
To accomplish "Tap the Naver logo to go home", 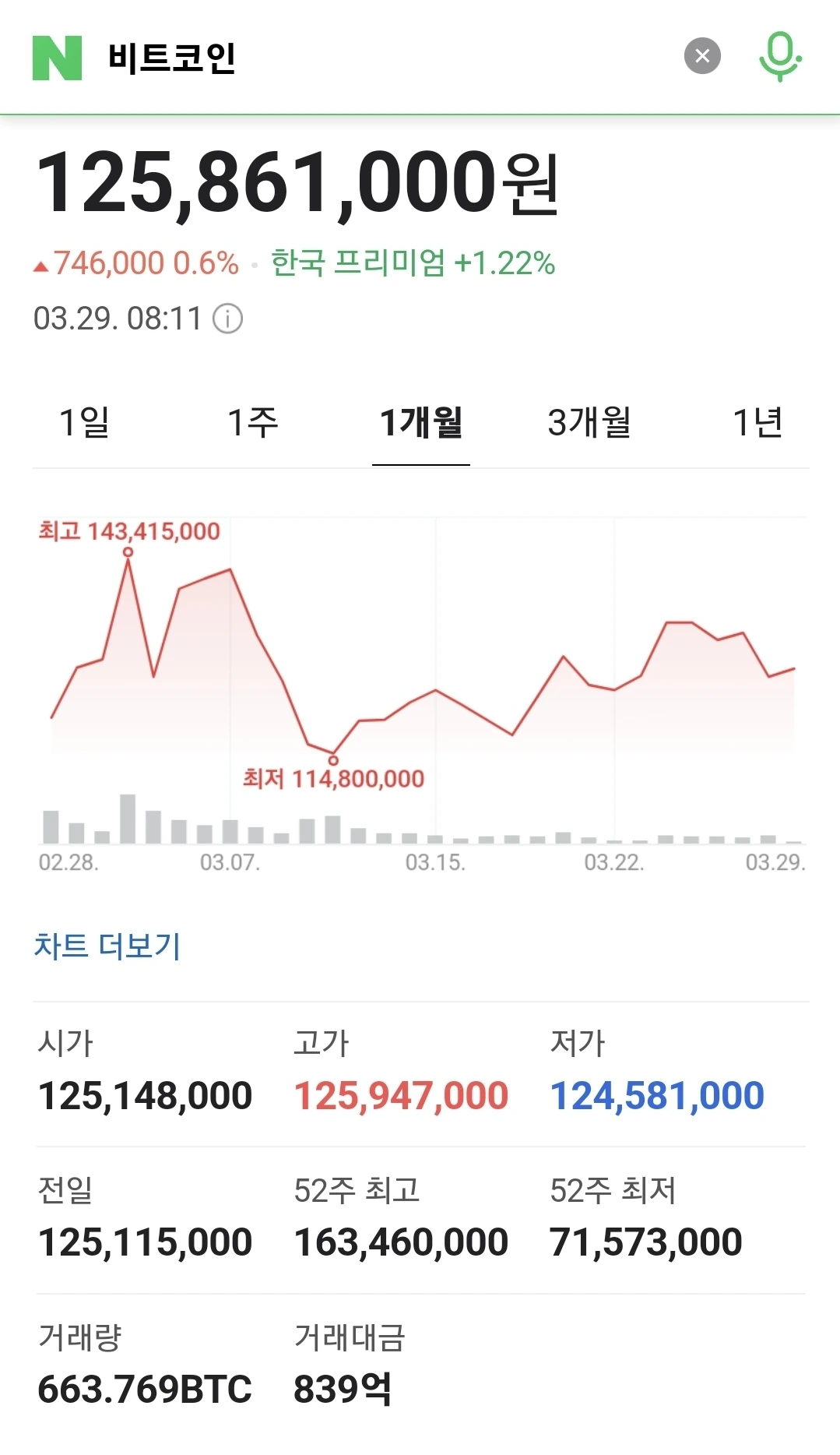I will tap(57, 58).
